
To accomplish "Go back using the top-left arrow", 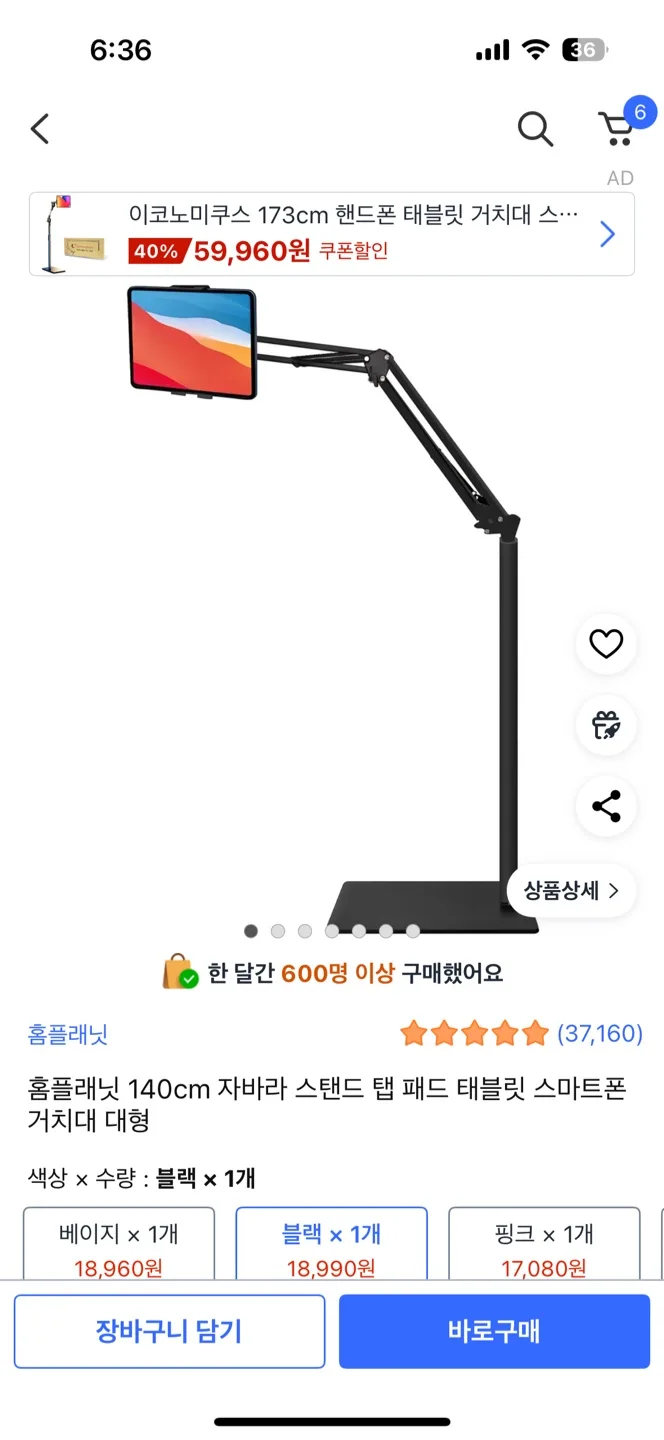I will click(40, 129).
